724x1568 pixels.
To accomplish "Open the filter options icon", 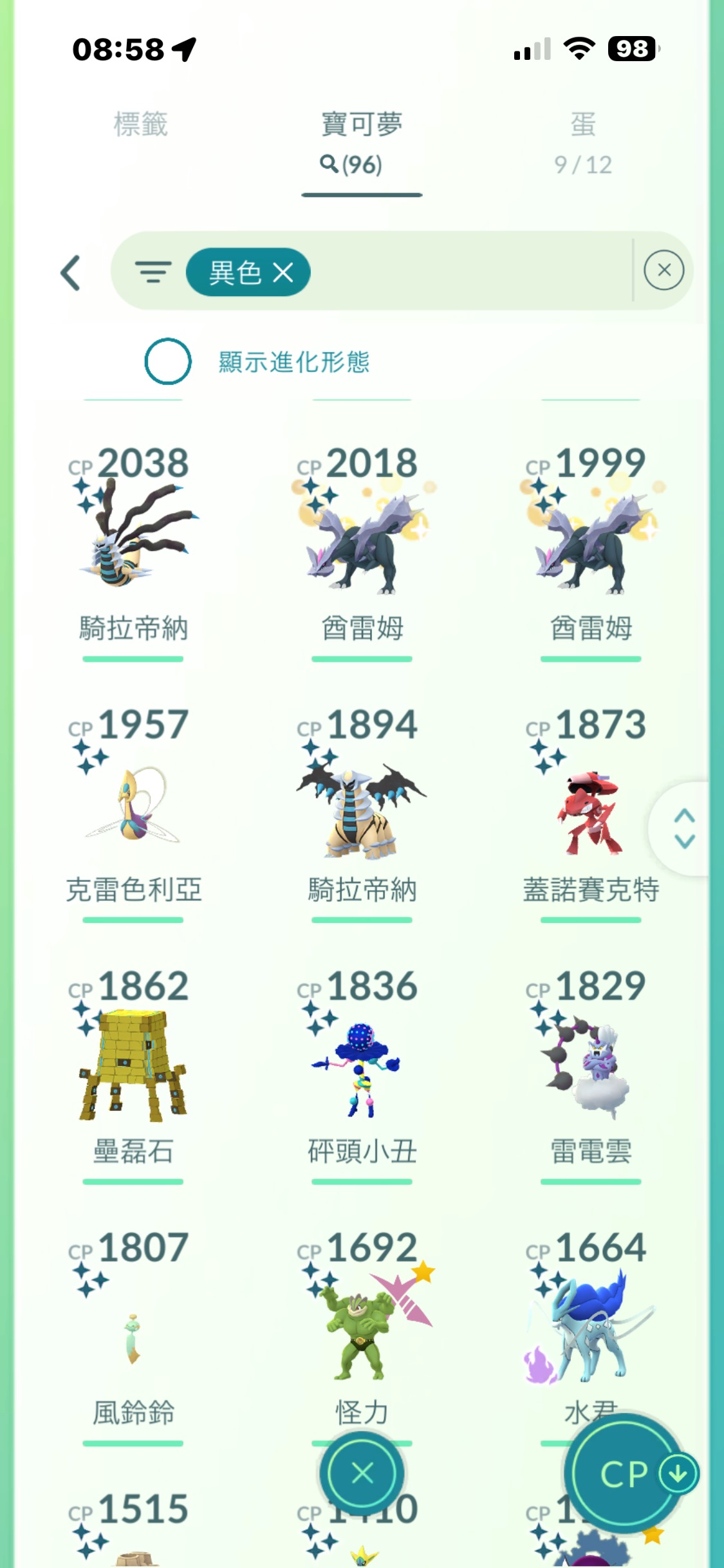I will pos(153,272).
